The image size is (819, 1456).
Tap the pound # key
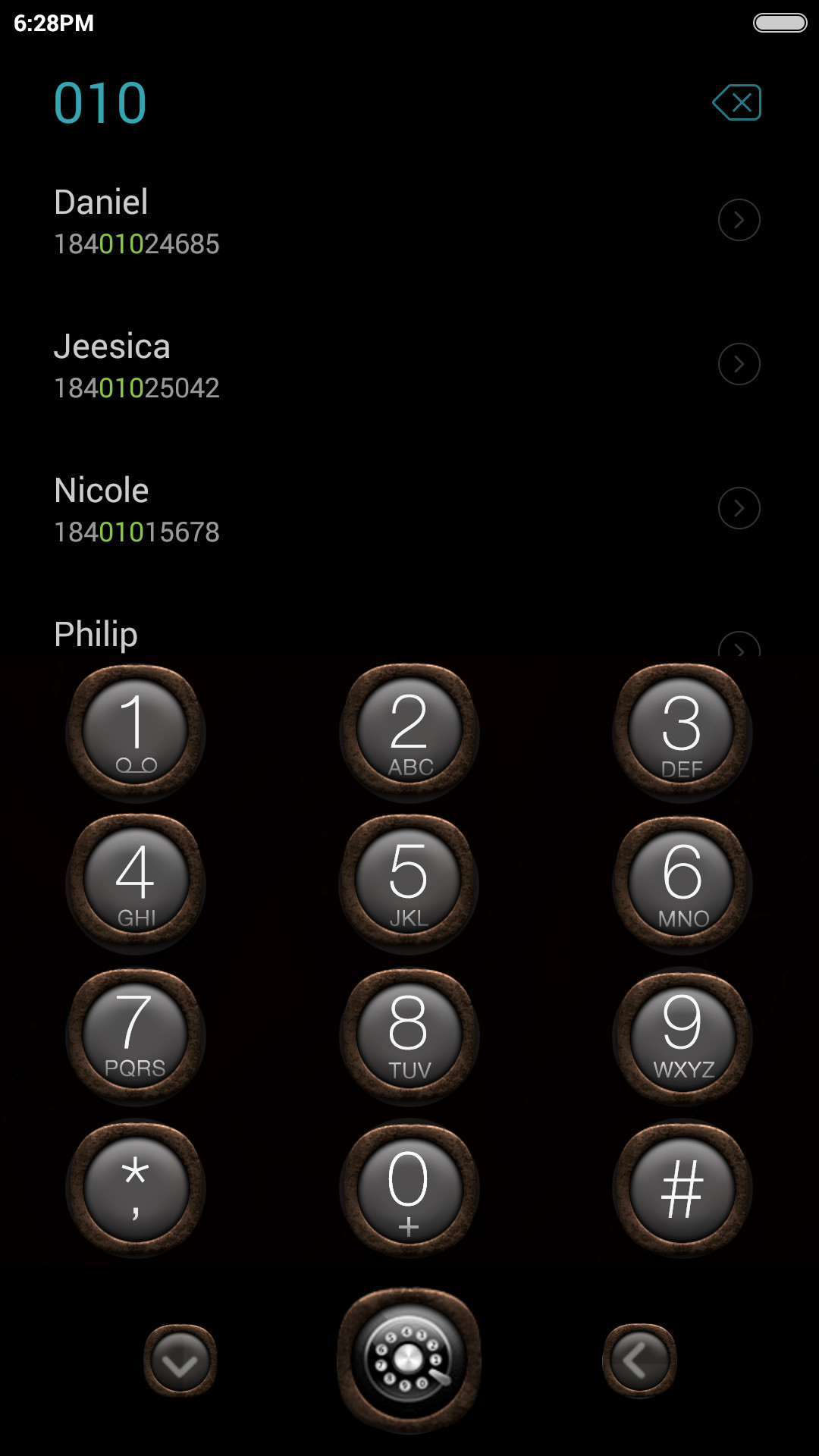click(682, 1188)
